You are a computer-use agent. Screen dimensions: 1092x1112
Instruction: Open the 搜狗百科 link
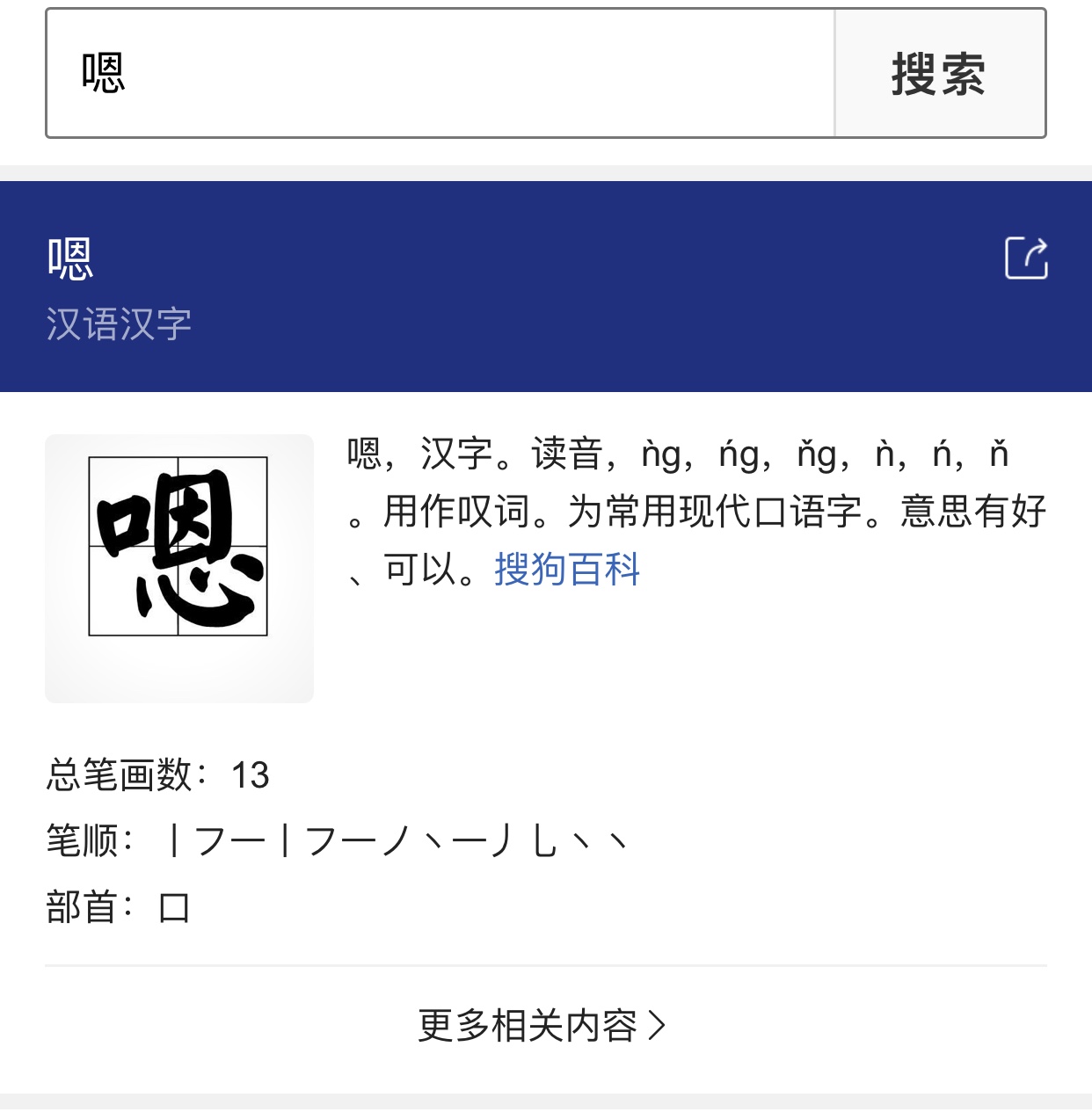[567, 570]
